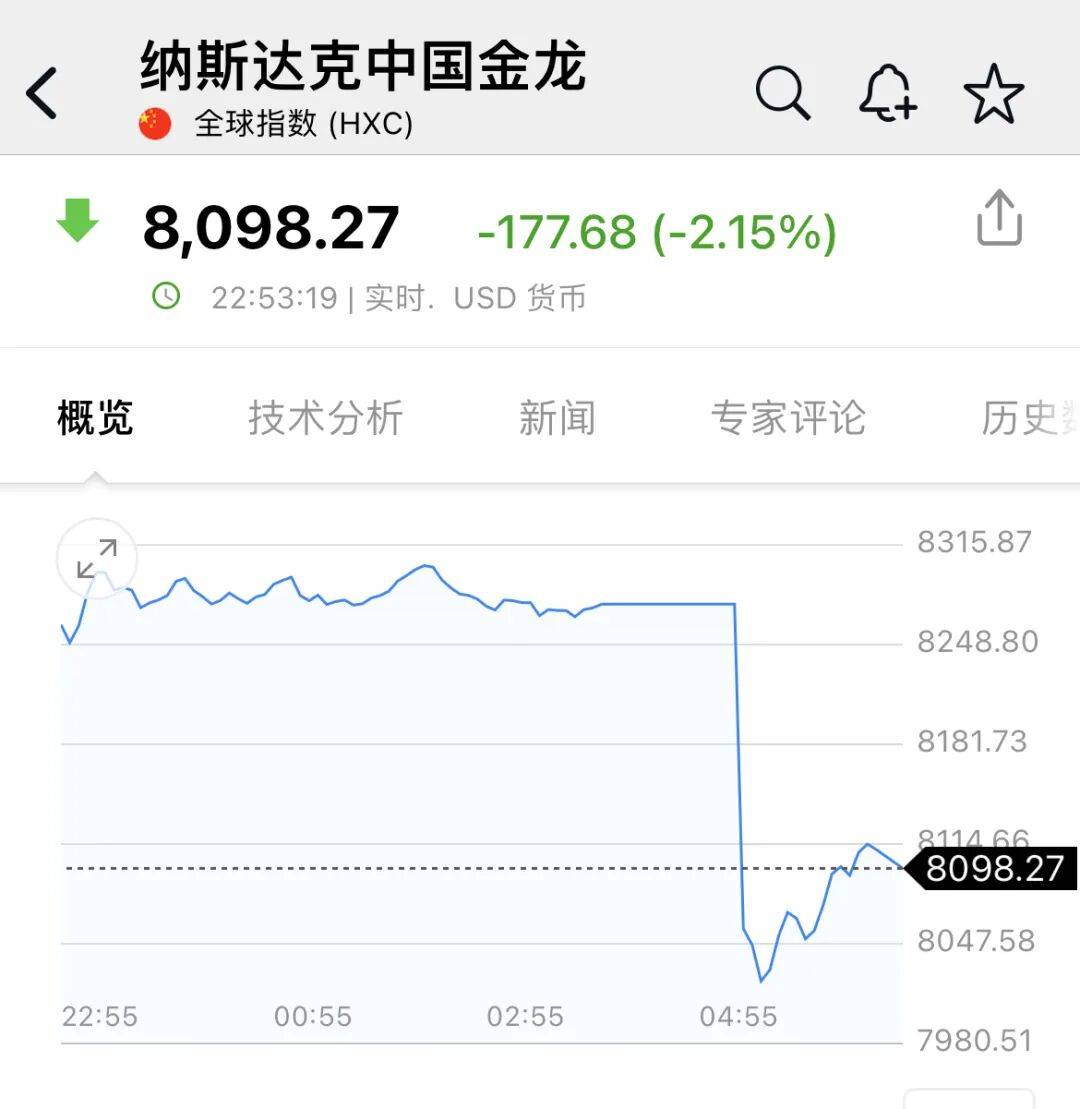Click the index title 纳斯达克中国金龙

360,67
